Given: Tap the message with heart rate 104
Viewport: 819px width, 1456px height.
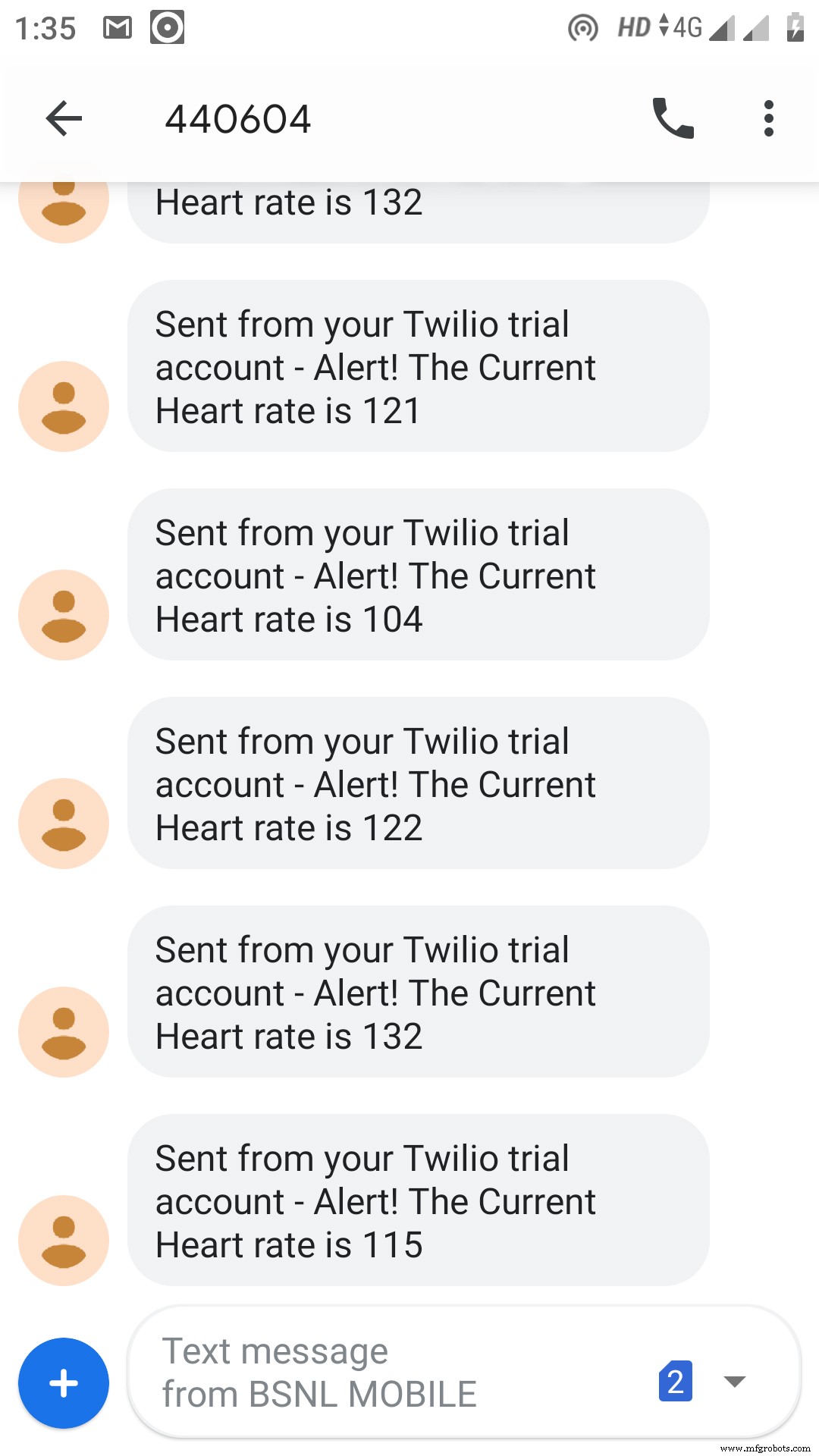Looking at the screenshot, I should click(x=418, y=575).
